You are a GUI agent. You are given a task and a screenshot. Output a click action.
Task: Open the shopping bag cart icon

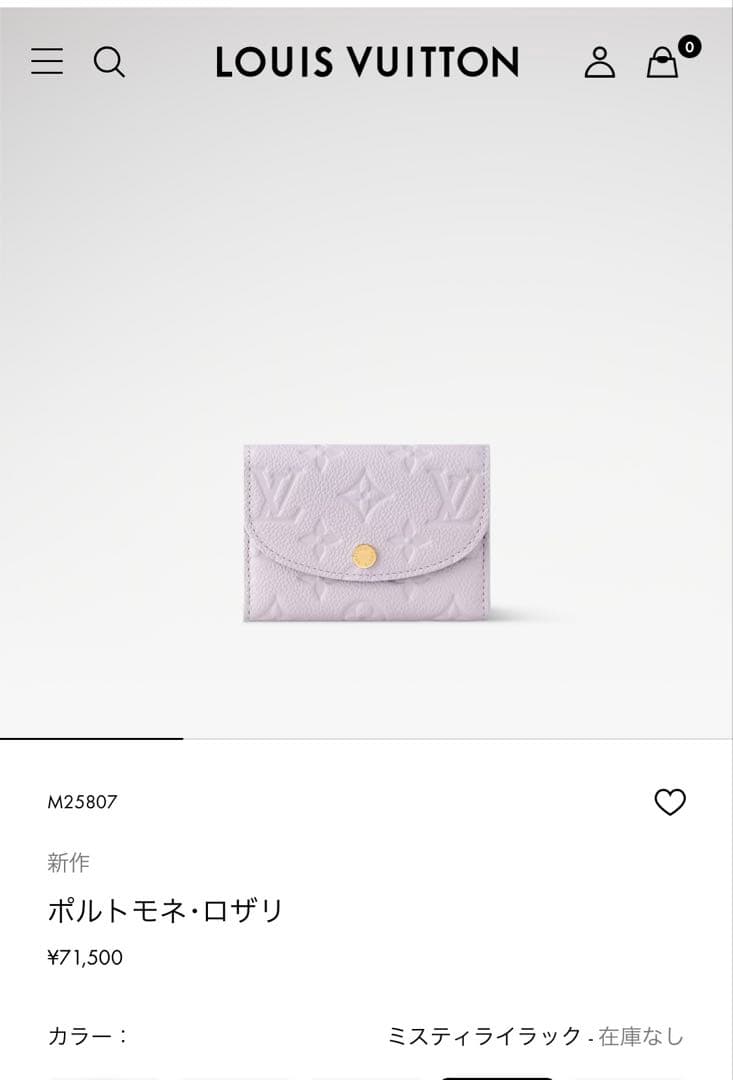click(x=662, y=66)
